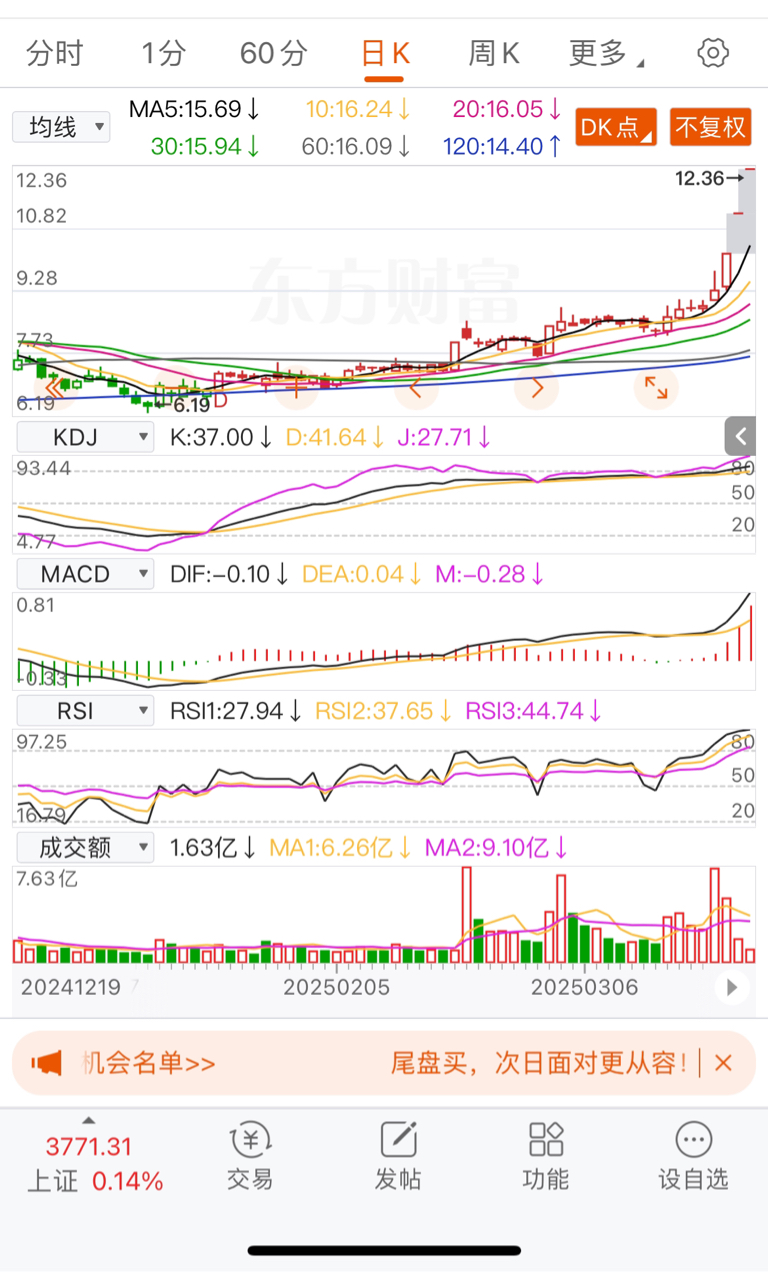Image resolution: width=768 pixels, height=1272 pixels.
Task: Expand the chart to fullscreen
Action: click(x=656, y=387)
